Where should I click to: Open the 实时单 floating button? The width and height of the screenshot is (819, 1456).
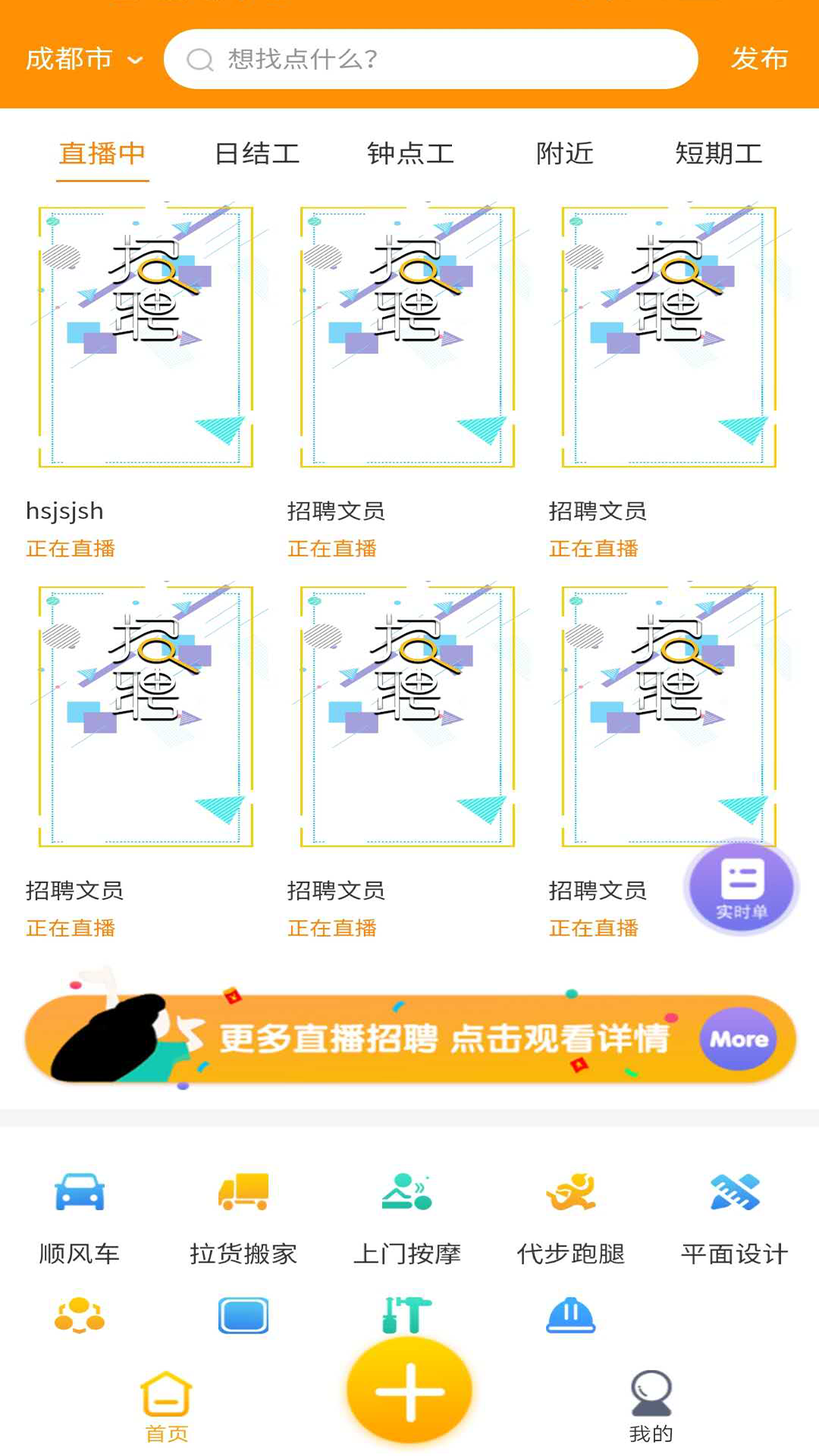[742, 887]
